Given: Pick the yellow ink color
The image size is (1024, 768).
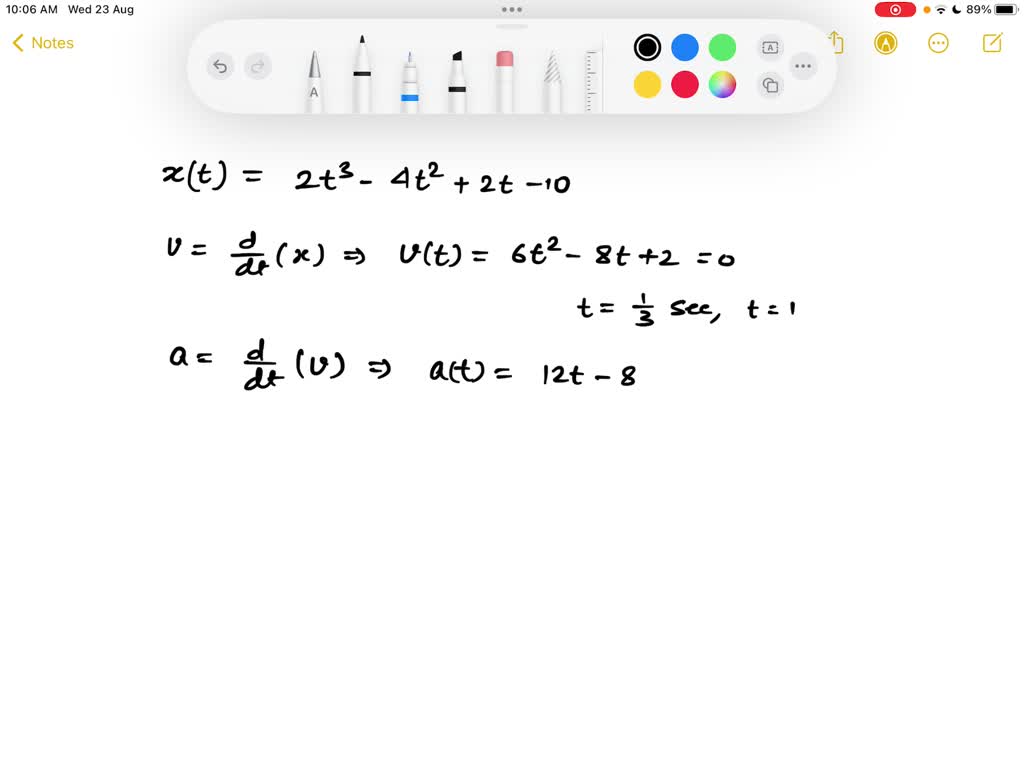Looking at the screenshot, I should click(x=647, y=85).
